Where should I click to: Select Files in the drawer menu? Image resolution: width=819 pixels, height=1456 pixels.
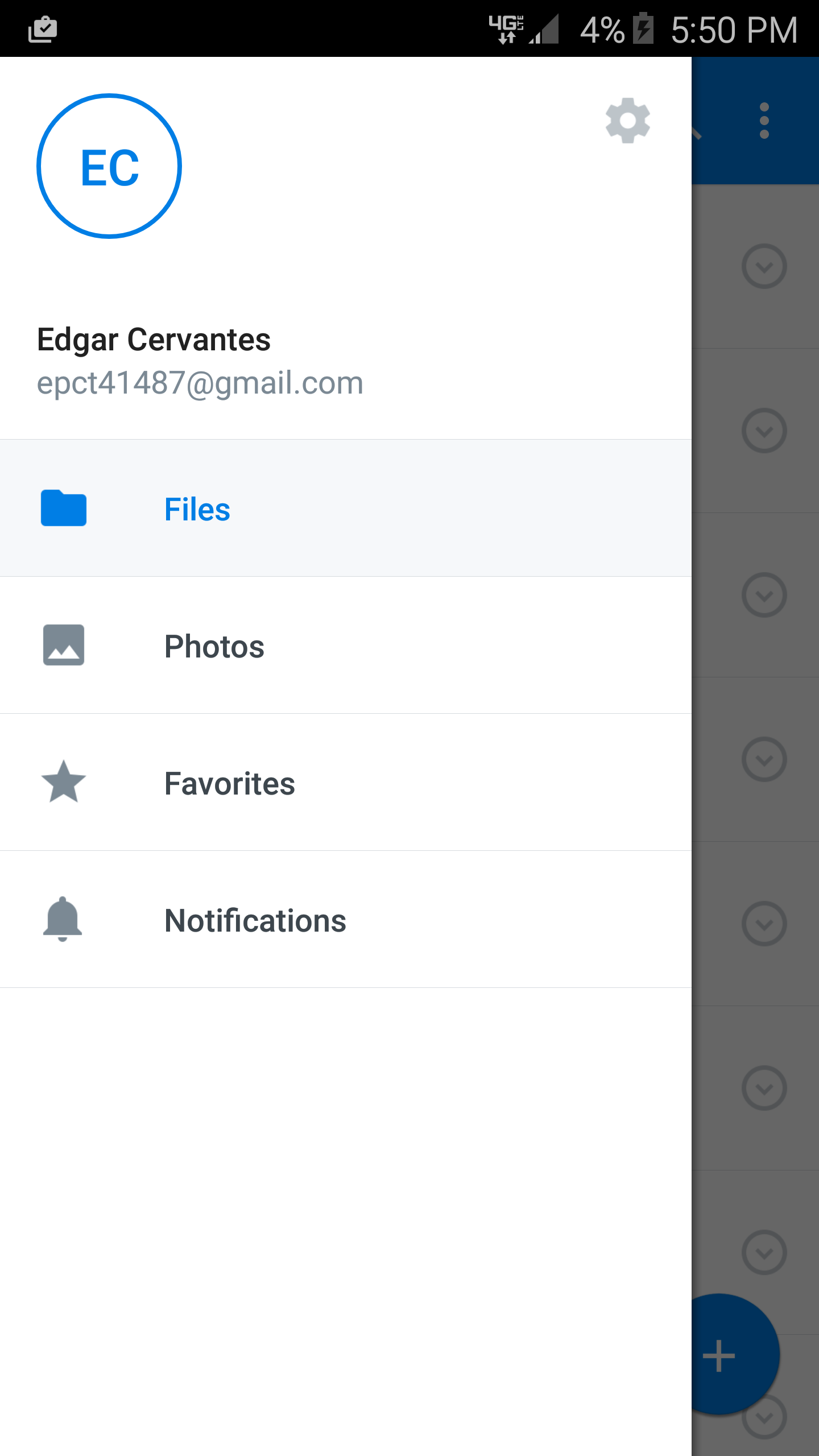coord(197,508)
